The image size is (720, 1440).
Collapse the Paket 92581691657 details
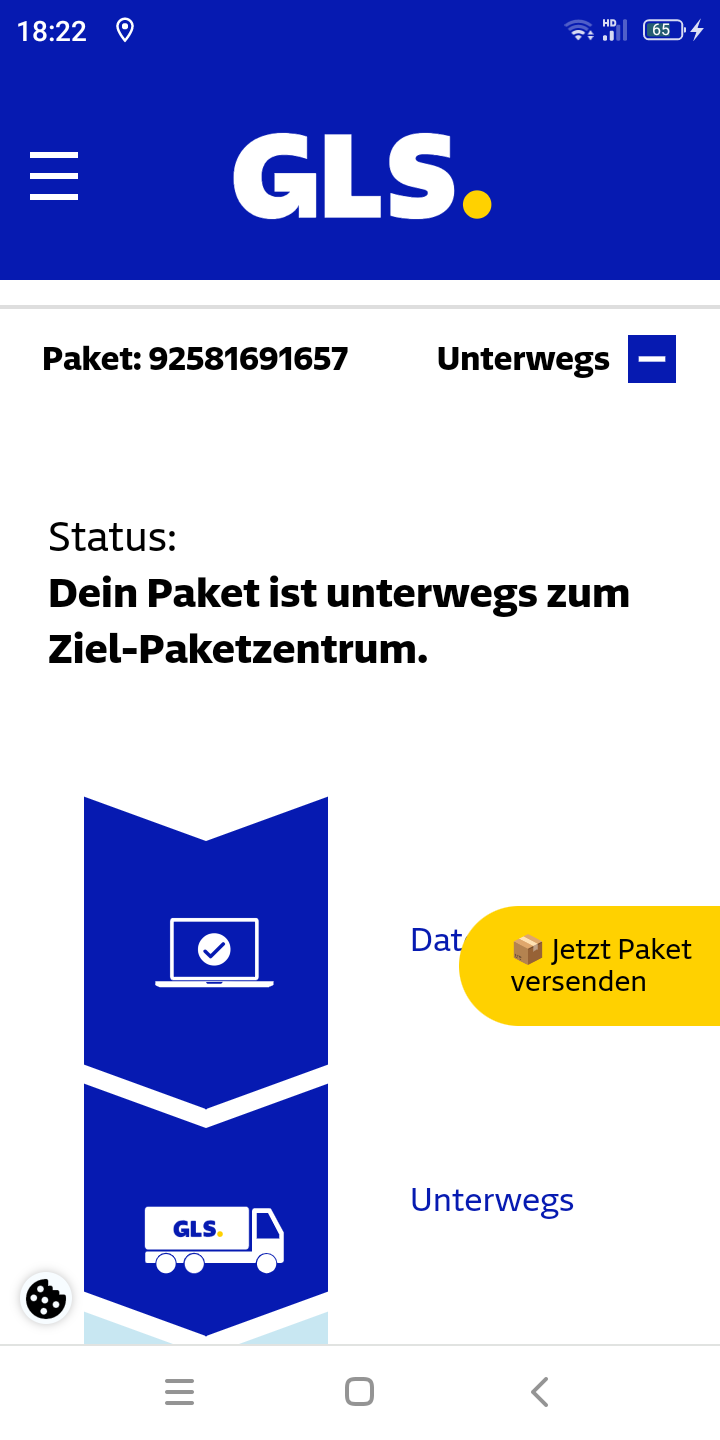pyautogui.click(x=651, y=359)
